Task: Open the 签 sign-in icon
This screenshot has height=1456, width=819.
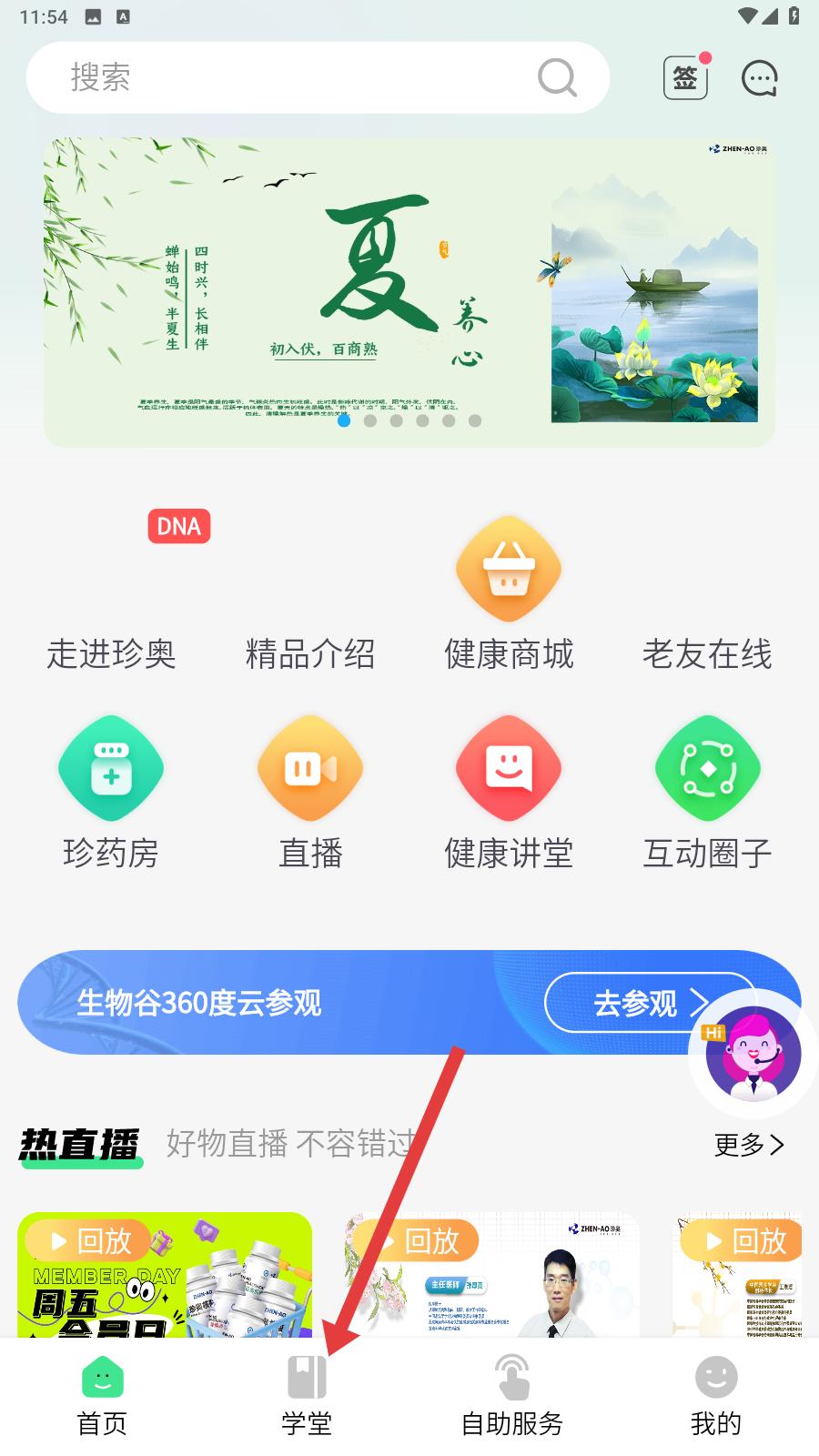Action: click(x=685, y=77)
